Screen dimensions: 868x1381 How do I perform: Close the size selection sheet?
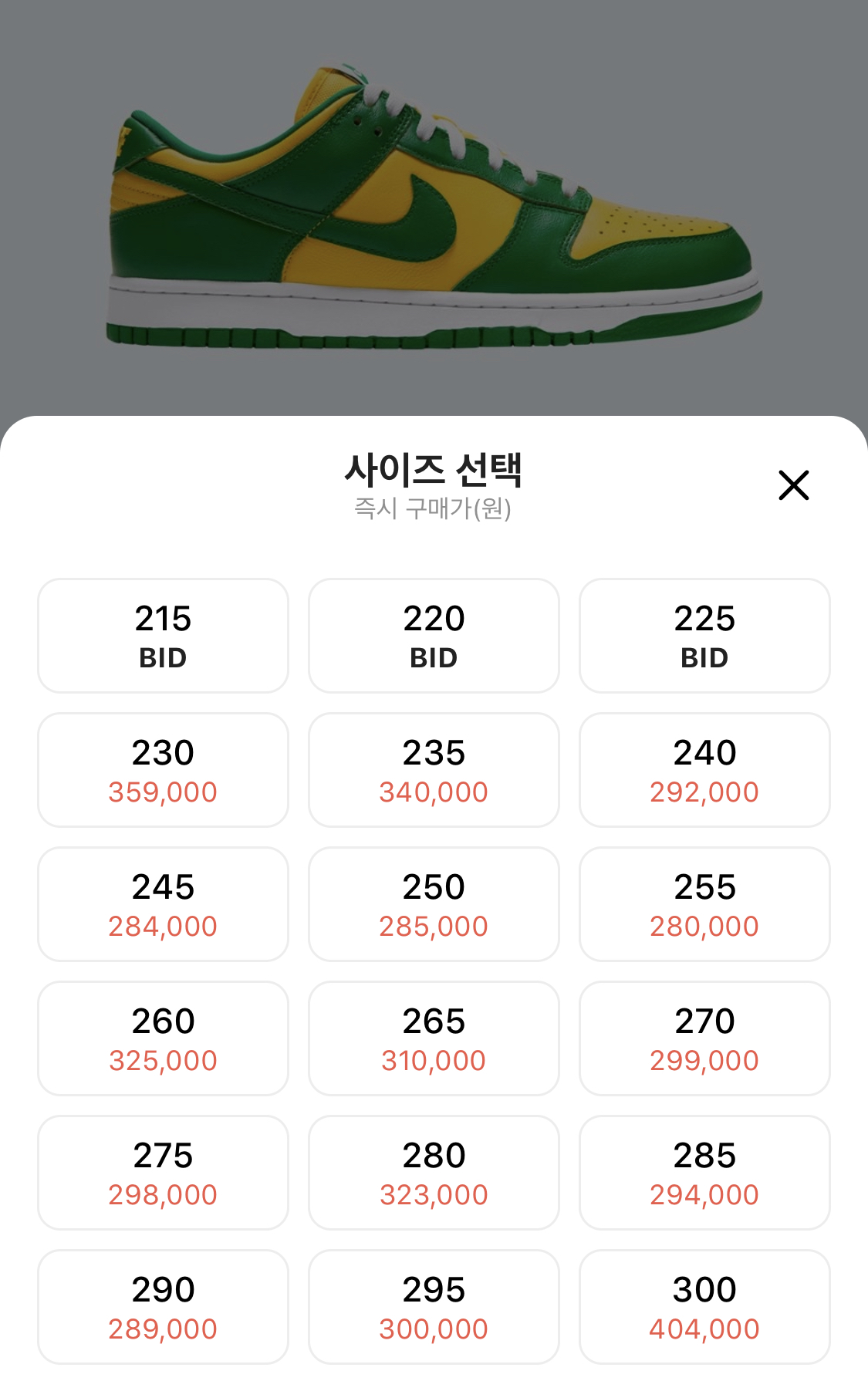(794, 486)
